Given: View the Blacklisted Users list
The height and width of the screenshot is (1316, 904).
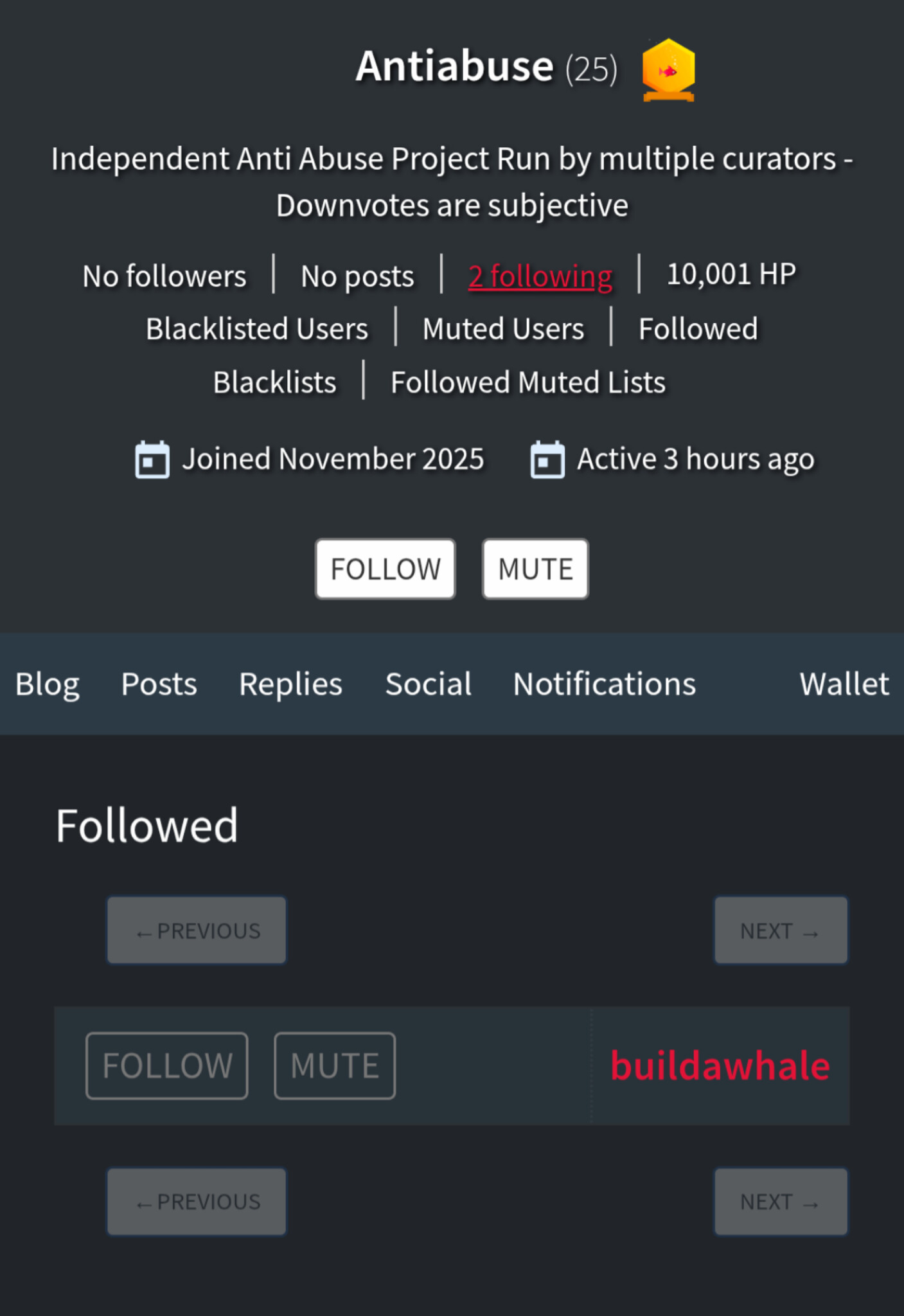Looking at the screenshot, I should [x=257, y=329].
